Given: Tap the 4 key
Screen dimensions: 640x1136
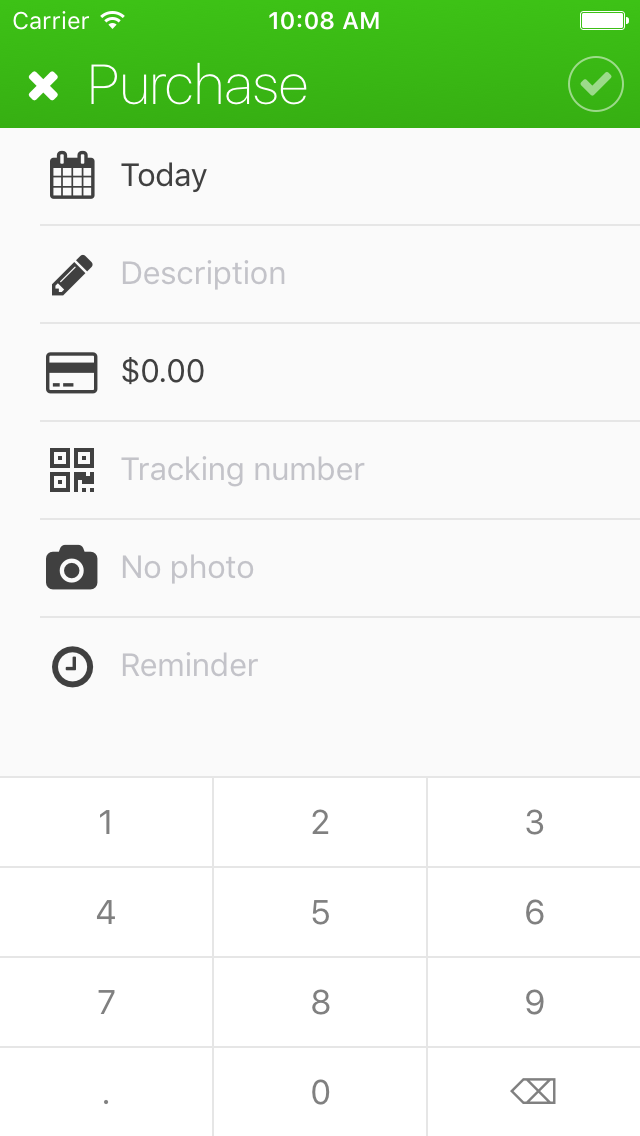Looking at the screenshot, I should click(x=106, y=912).
